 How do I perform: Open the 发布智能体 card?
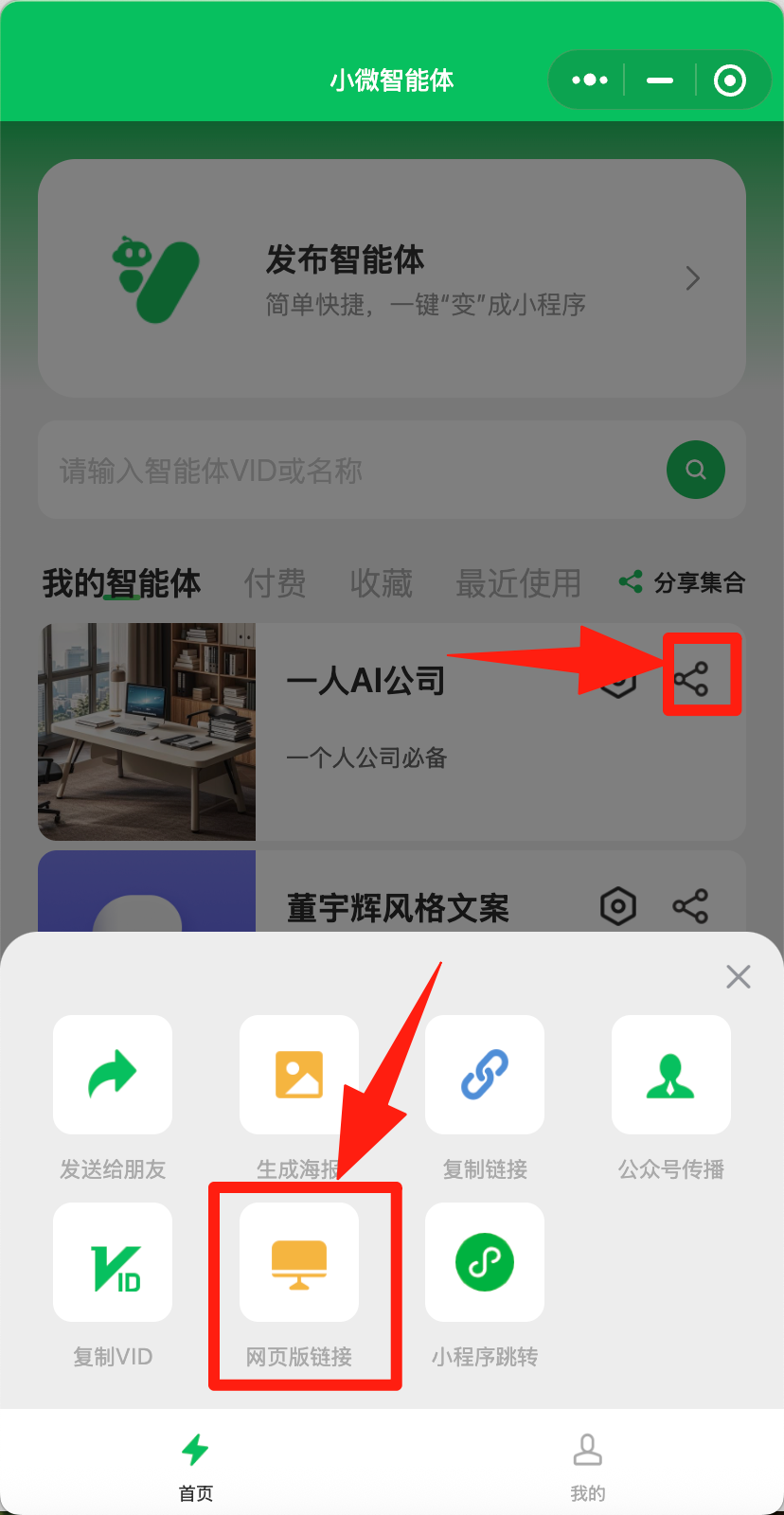tap(392, 278)
